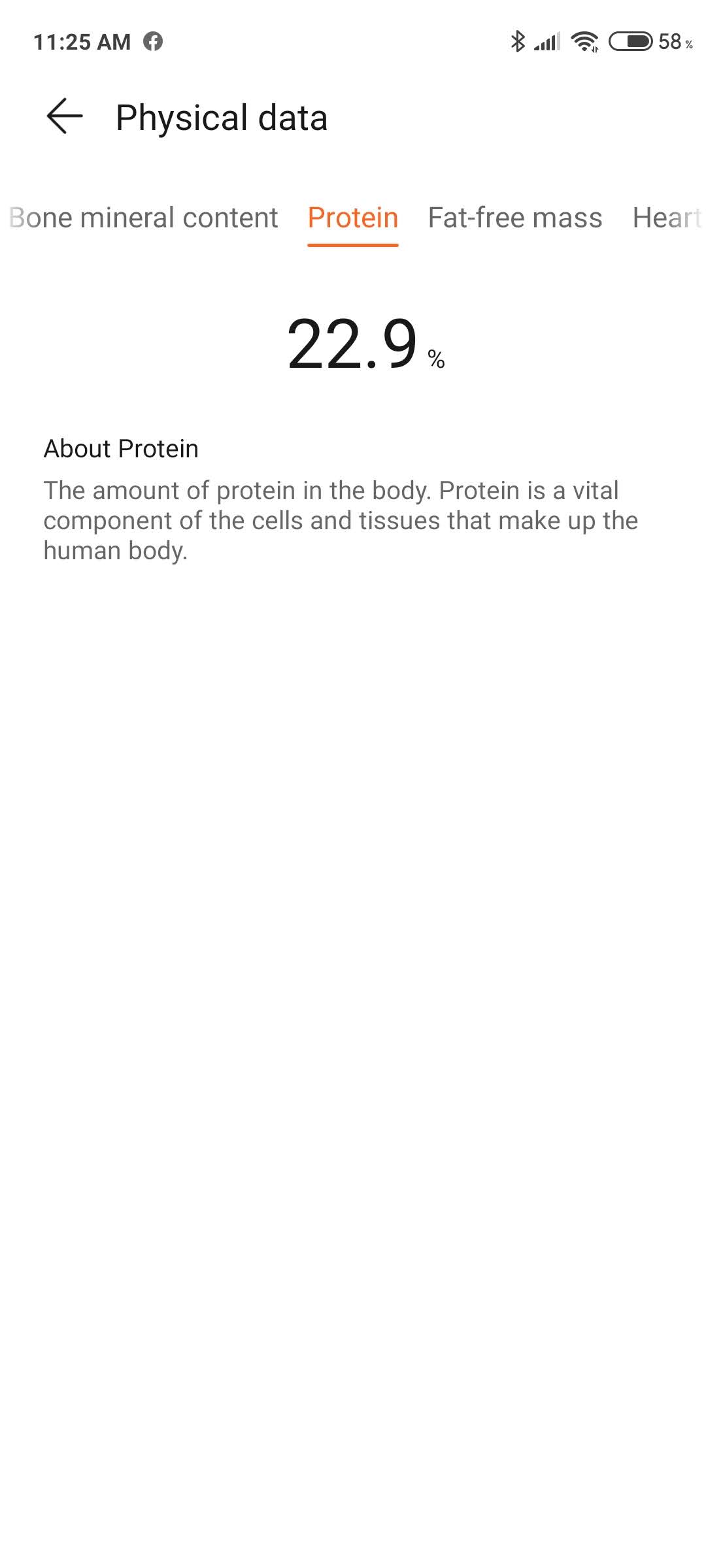Open the Fat-free mass tab
This screenshot has width=706, height=1568.
tap(515, 218)
